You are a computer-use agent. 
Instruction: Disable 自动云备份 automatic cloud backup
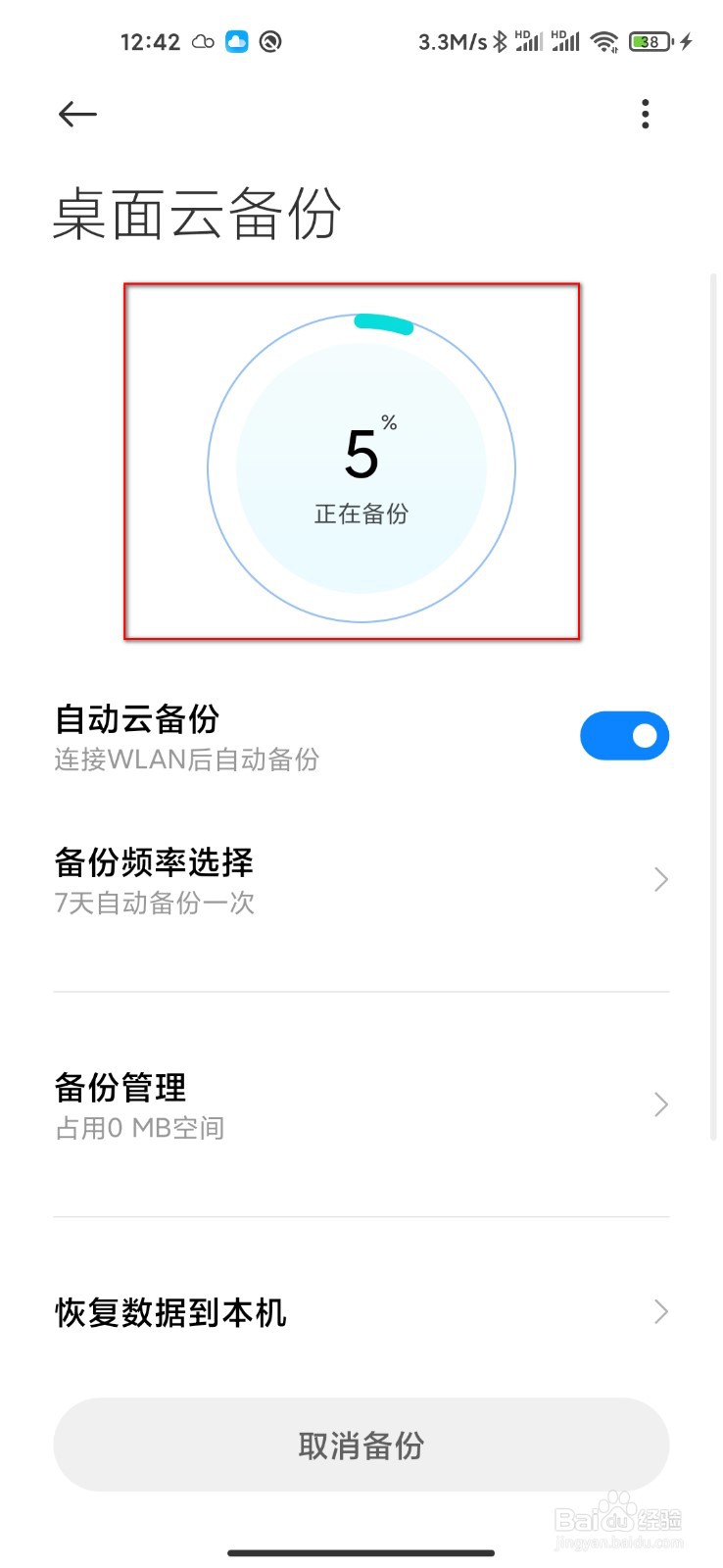click(x=625, y=735)
